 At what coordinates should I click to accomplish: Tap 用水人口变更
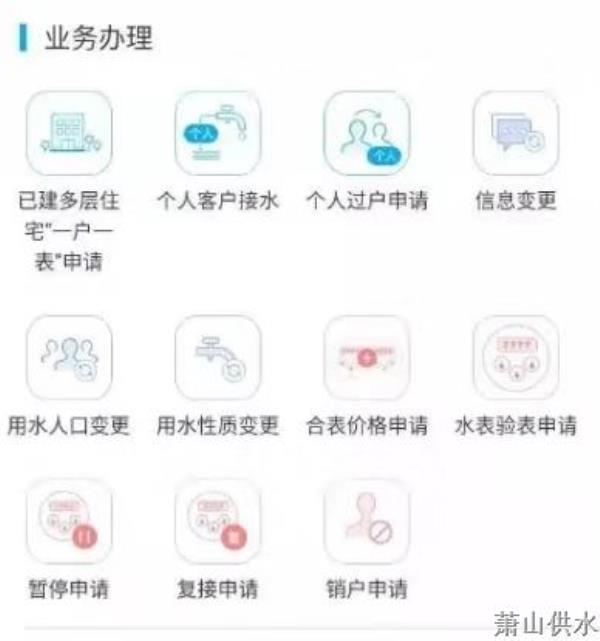pos(69,358)
